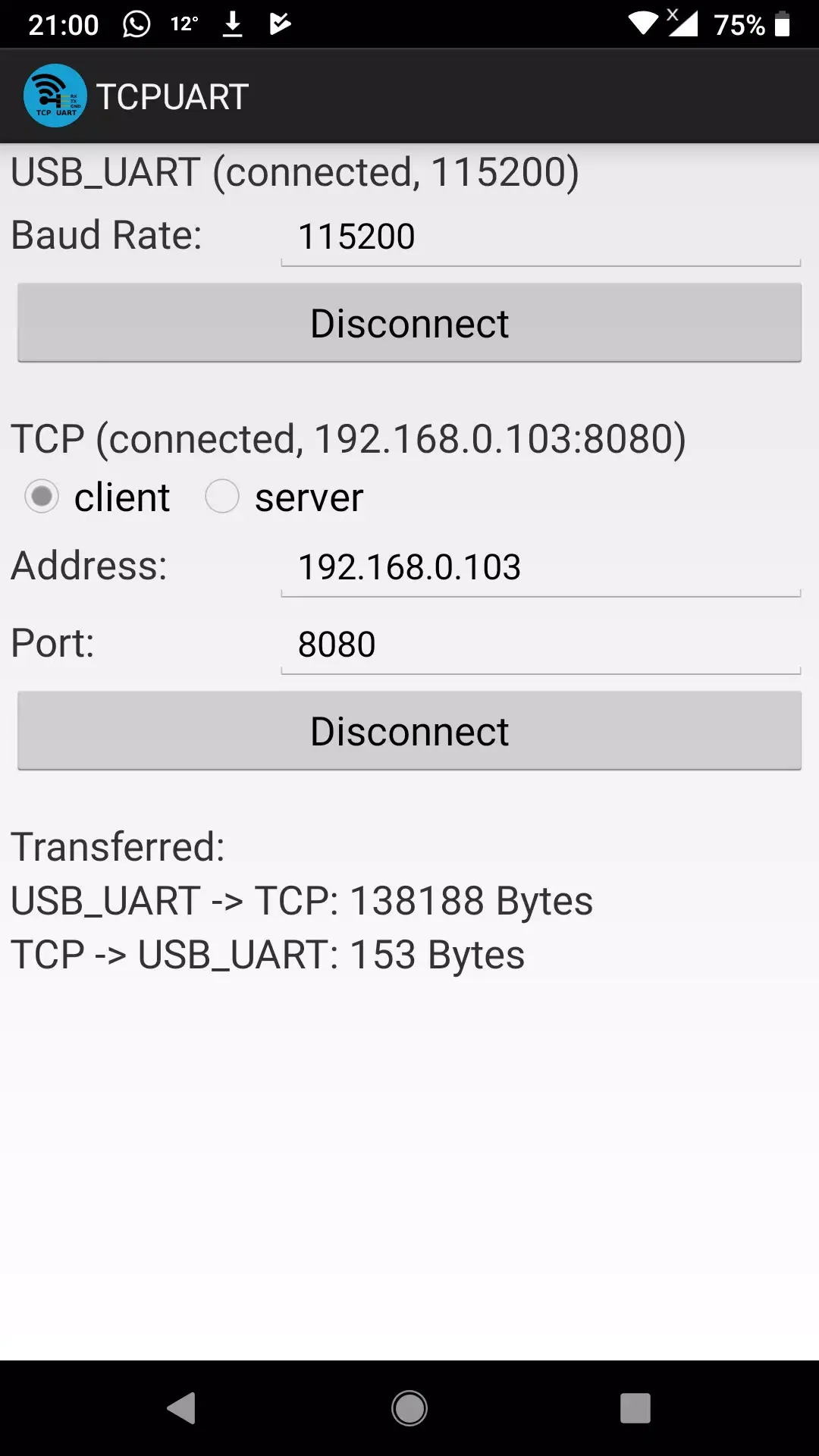The width and height of the screenshot is (819, 1456).
Task: Click the Baud Rate field showing 115200
Action: tap(541, 237)
